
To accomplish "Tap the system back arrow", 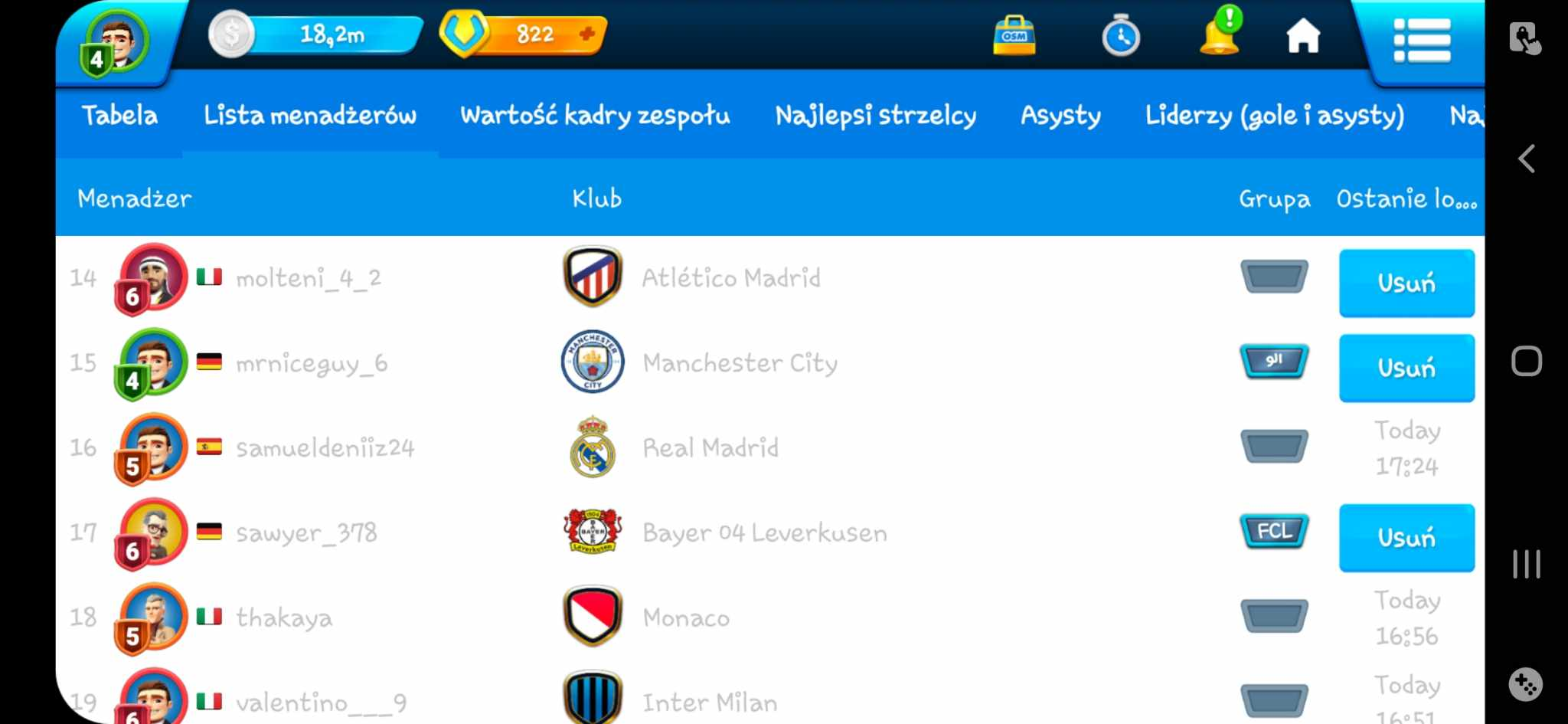I will (1526, 159).
